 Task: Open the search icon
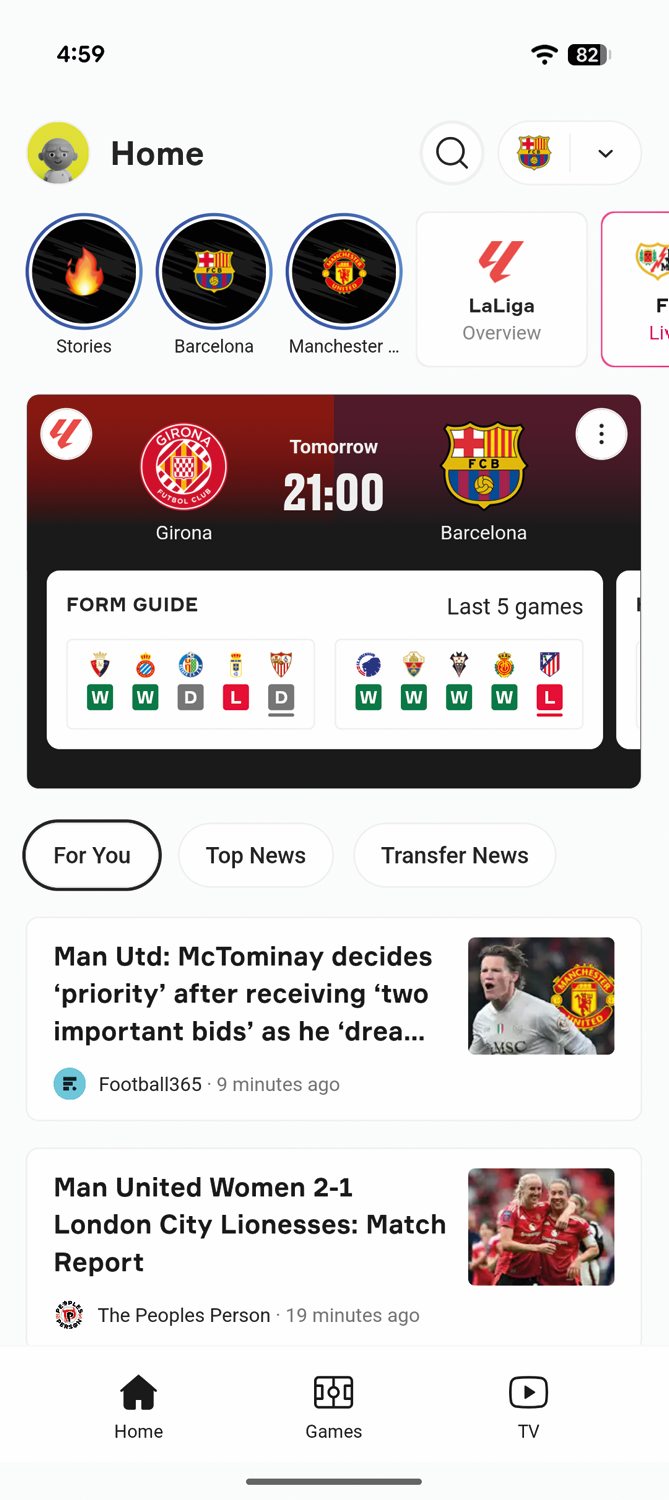452,153
